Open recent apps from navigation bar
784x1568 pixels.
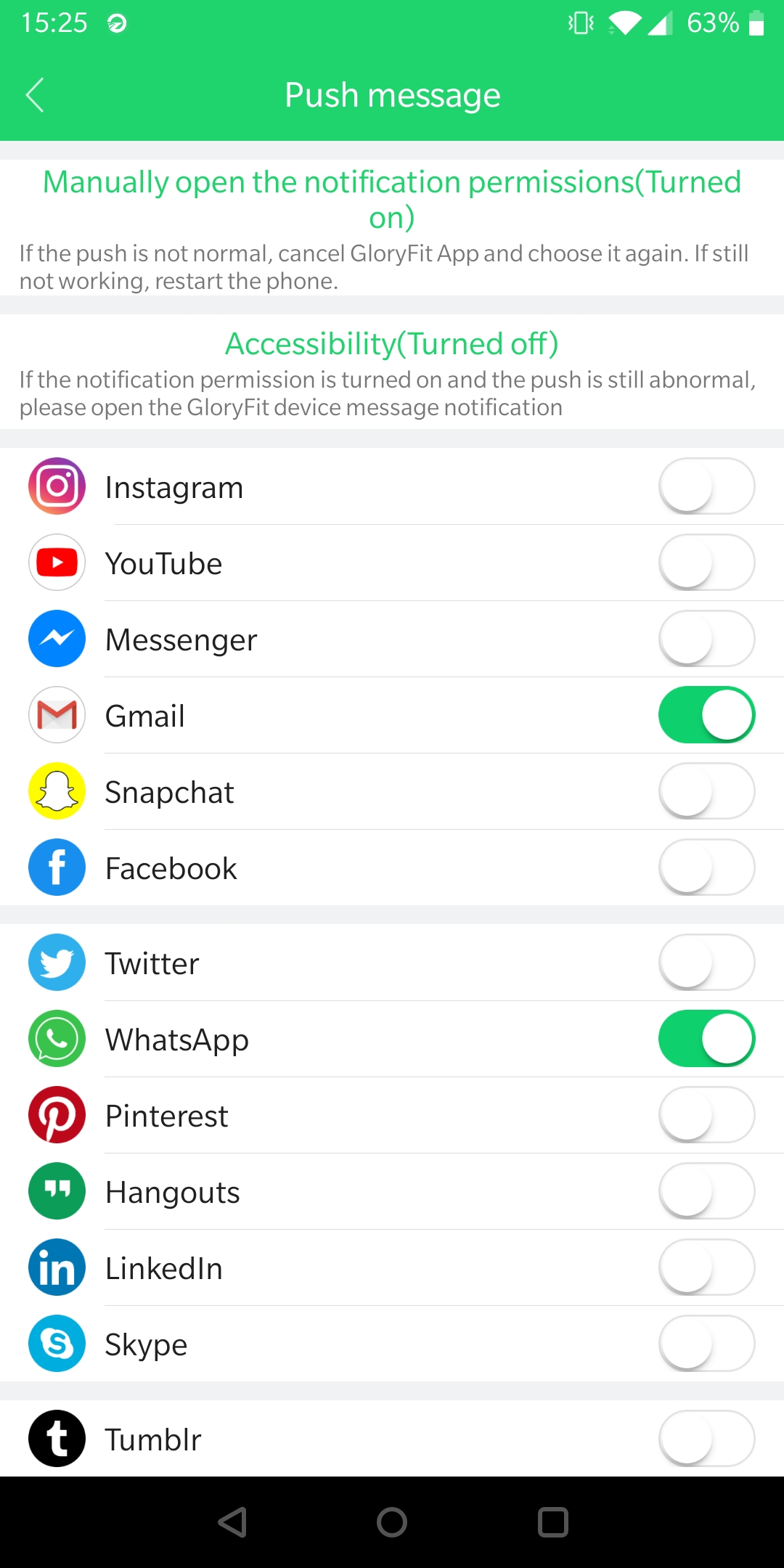[553, 1522]
